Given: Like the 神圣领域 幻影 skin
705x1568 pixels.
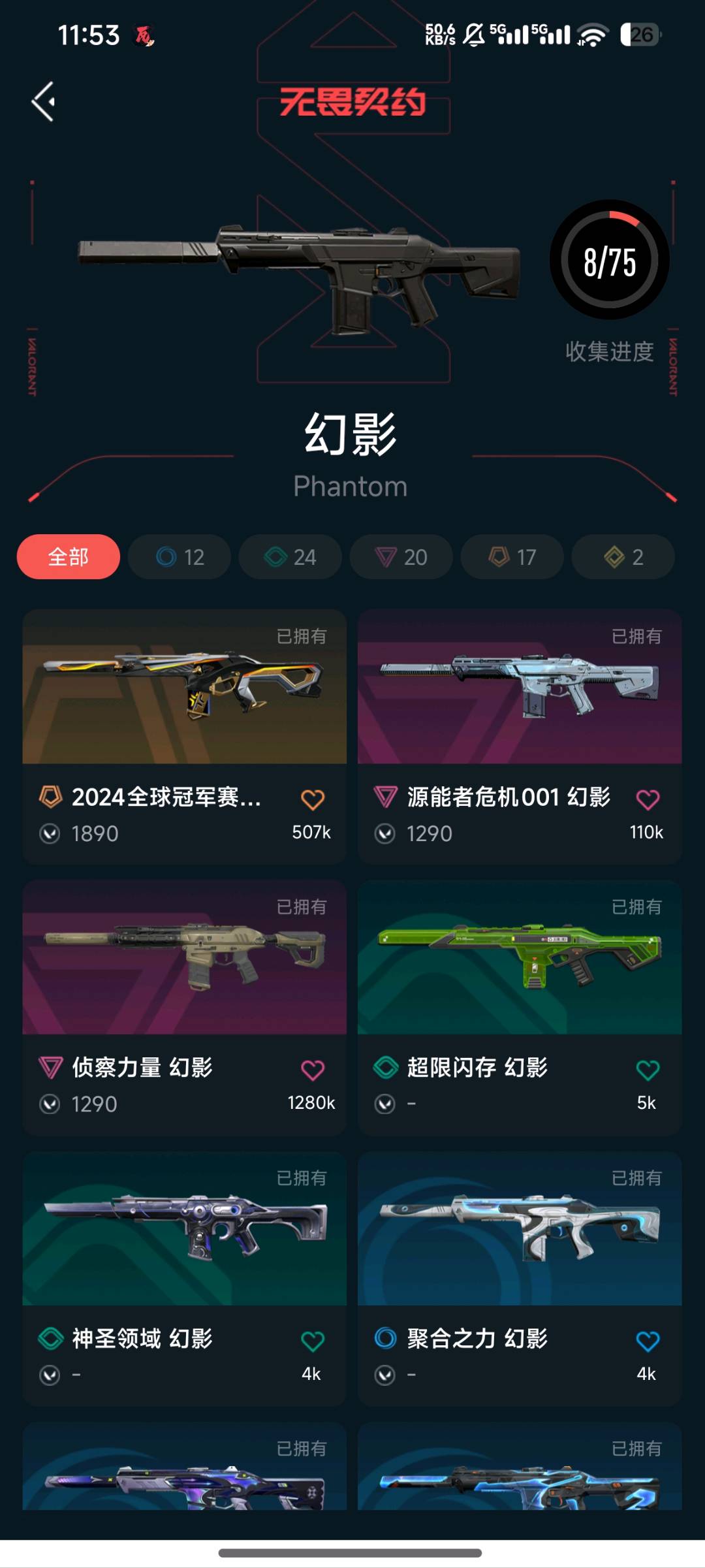Looking at the screenshot, I should point(313,1341).
